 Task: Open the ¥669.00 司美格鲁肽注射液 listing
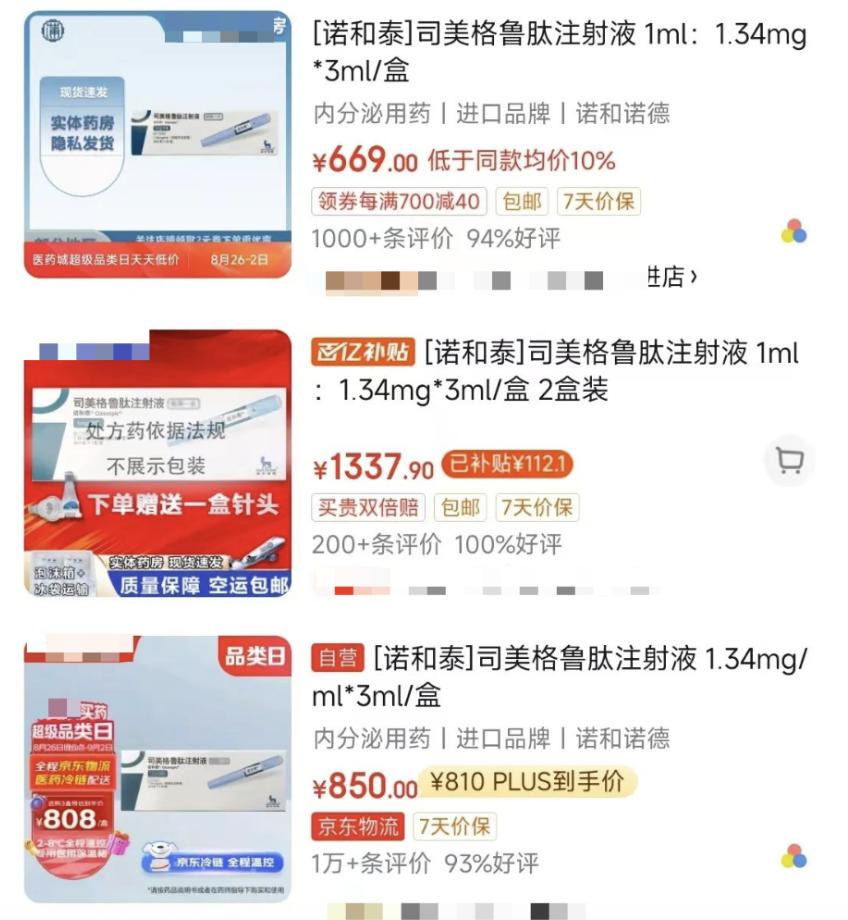click(560, 53)
